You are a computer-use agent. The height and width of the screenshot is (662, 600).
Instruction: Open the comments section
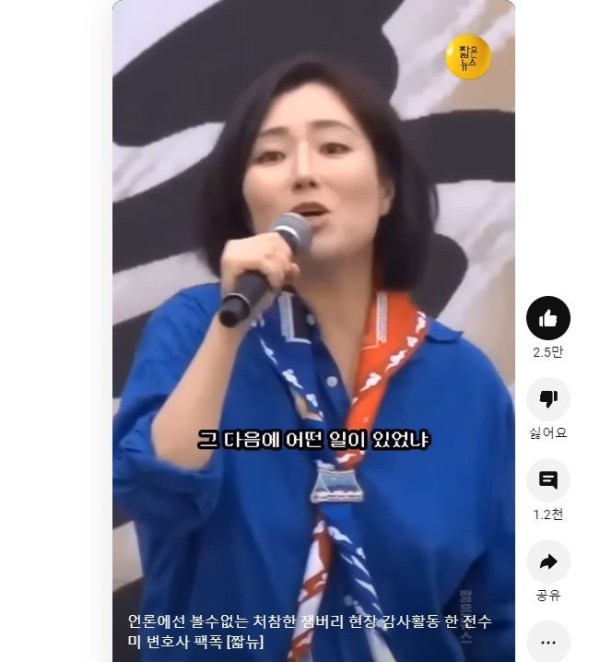548,480
